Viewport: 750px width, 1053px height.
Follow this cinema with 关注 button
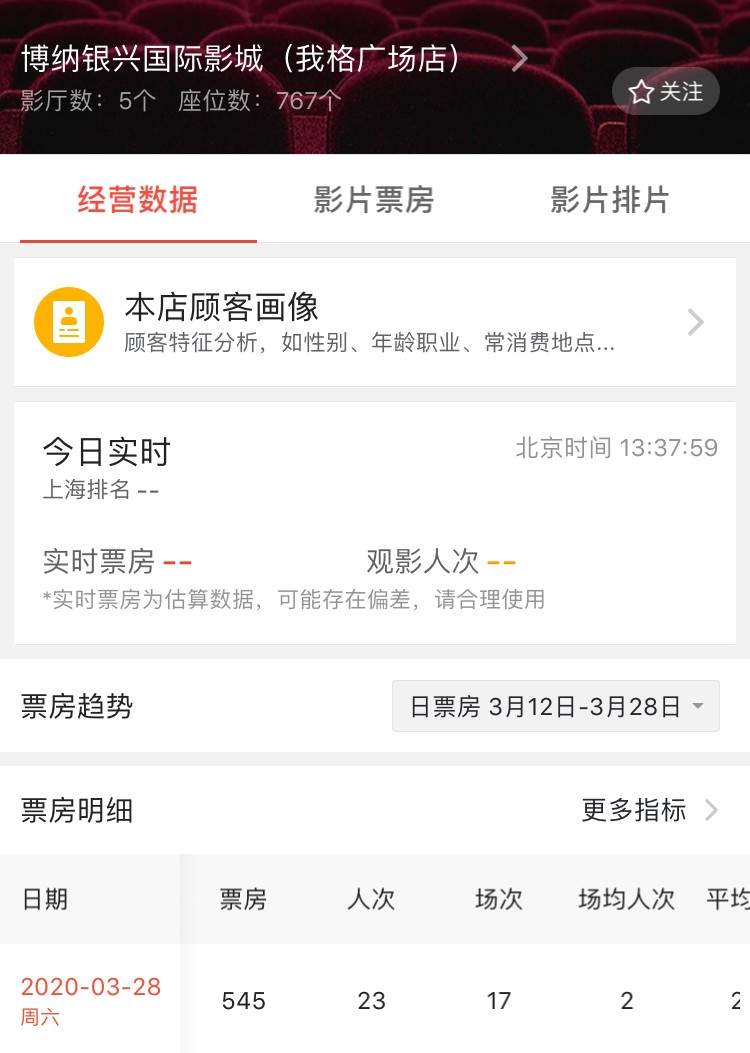pos(665,92)
